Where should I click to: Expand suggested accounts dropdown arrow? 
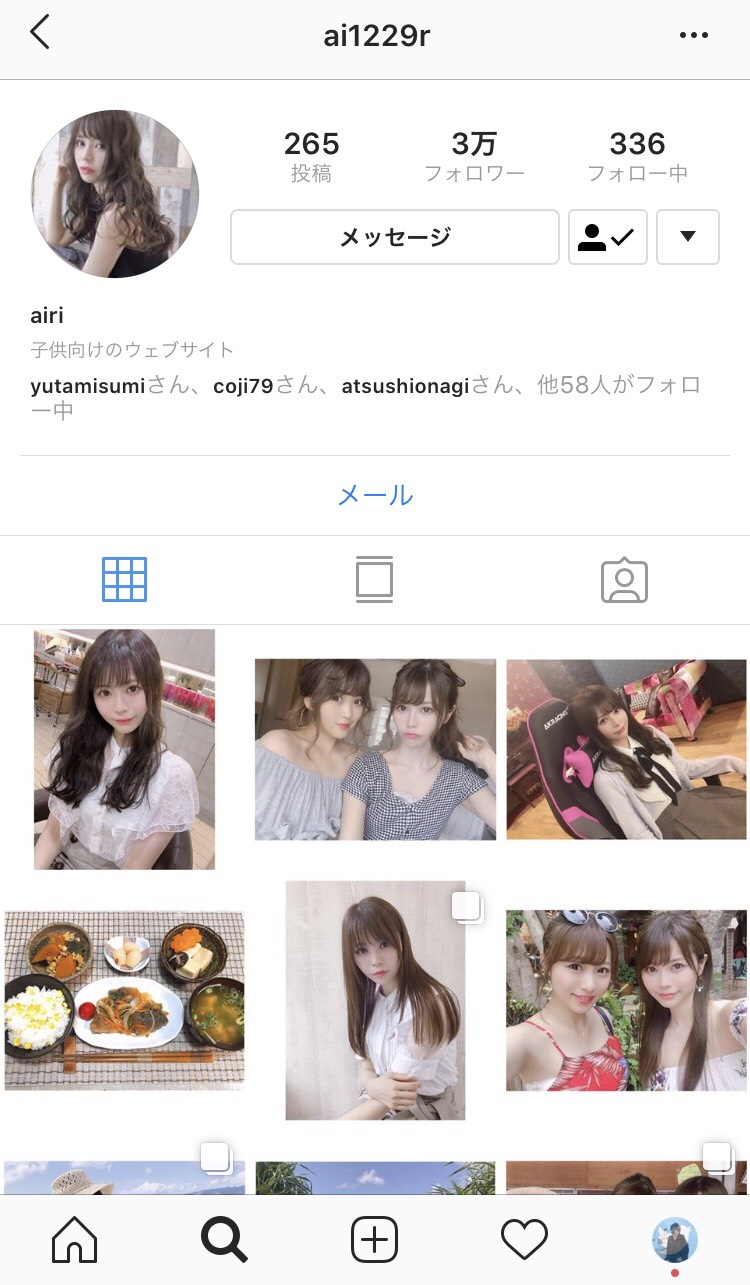(x=687, y=237)
